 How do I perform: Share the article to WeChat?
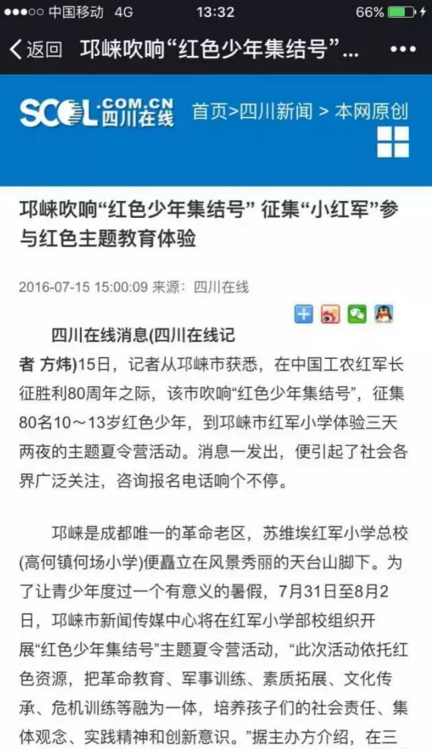click(x=357, y=314)
